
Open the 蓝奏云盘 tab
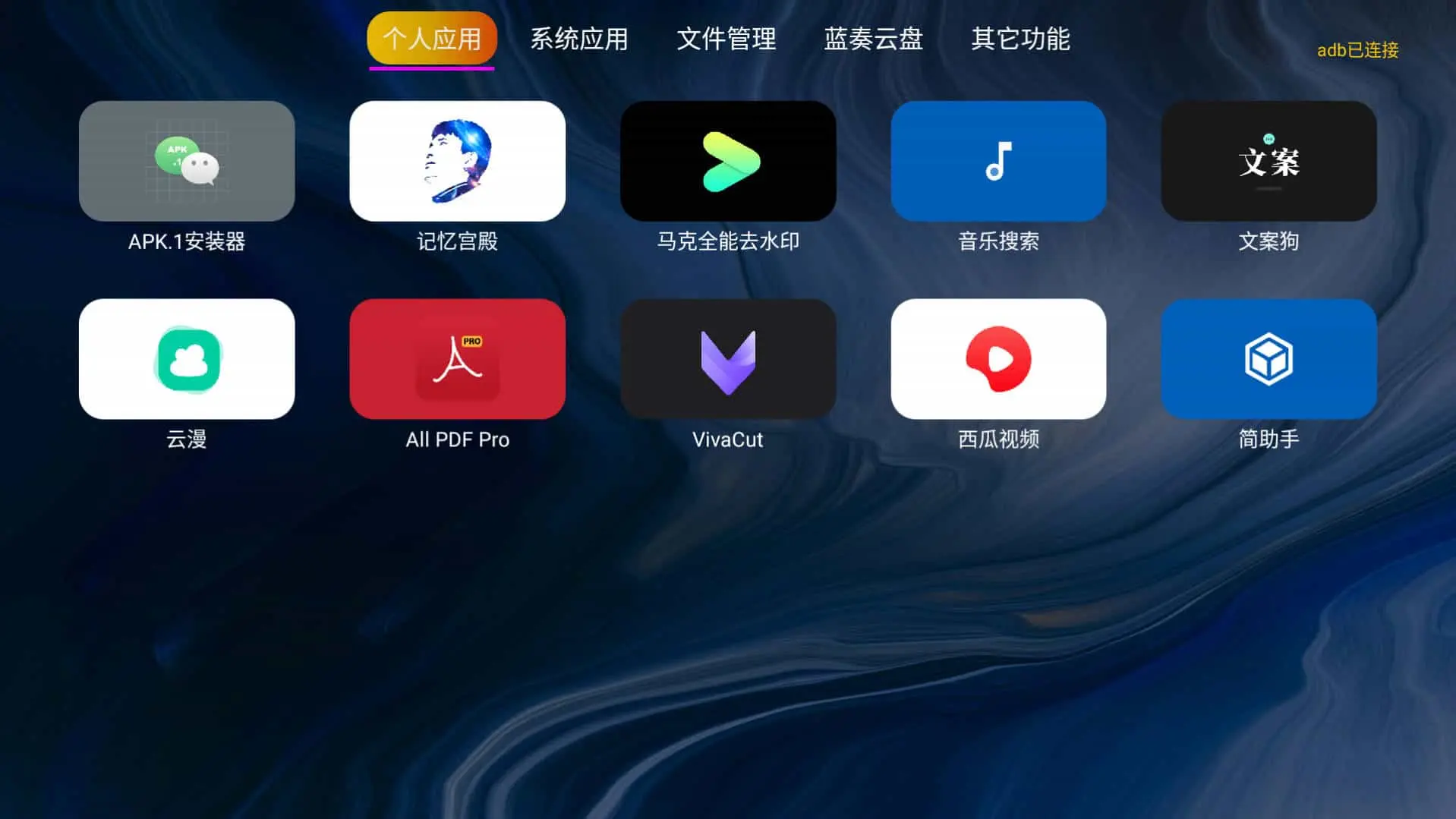[x=873, y=39]
